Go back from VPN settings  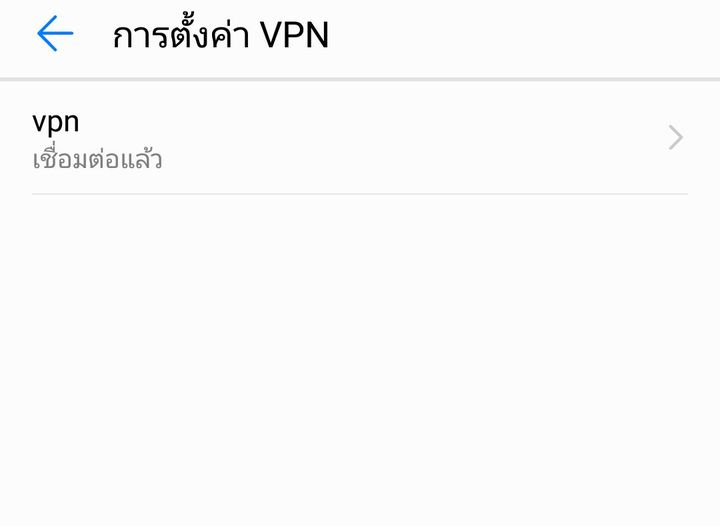point(55,35)
